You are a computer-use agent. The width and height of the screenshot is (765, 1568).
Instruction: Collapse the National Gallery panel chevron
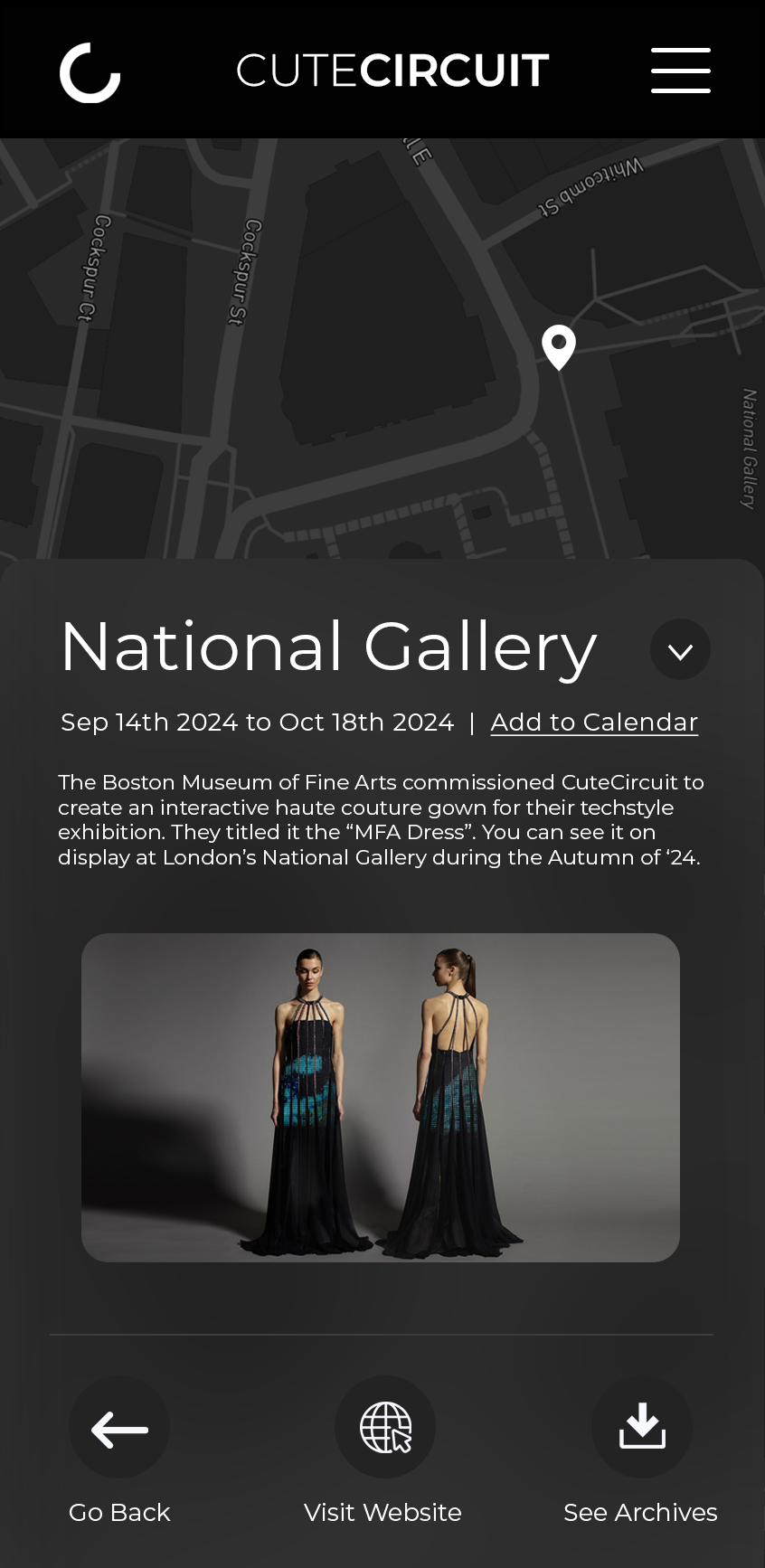coord(680,649)
